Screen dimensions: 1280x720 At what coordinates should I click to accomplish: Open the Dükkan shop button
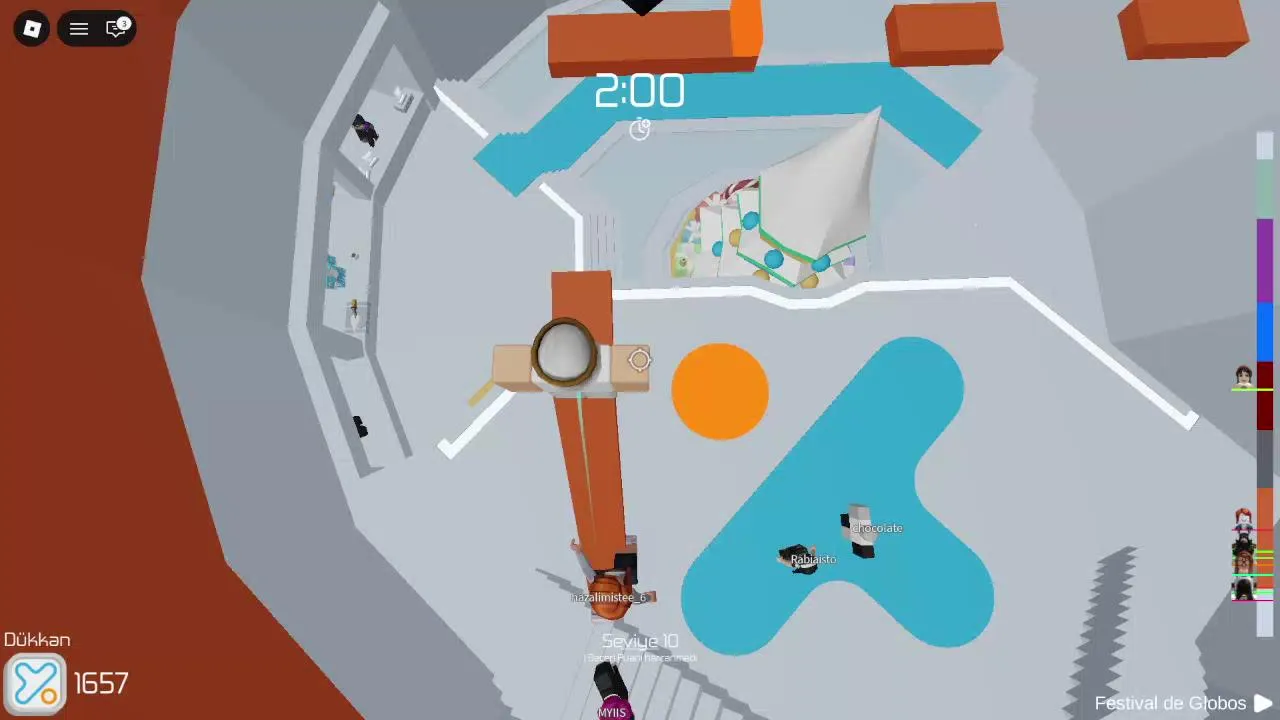[36, 683]
